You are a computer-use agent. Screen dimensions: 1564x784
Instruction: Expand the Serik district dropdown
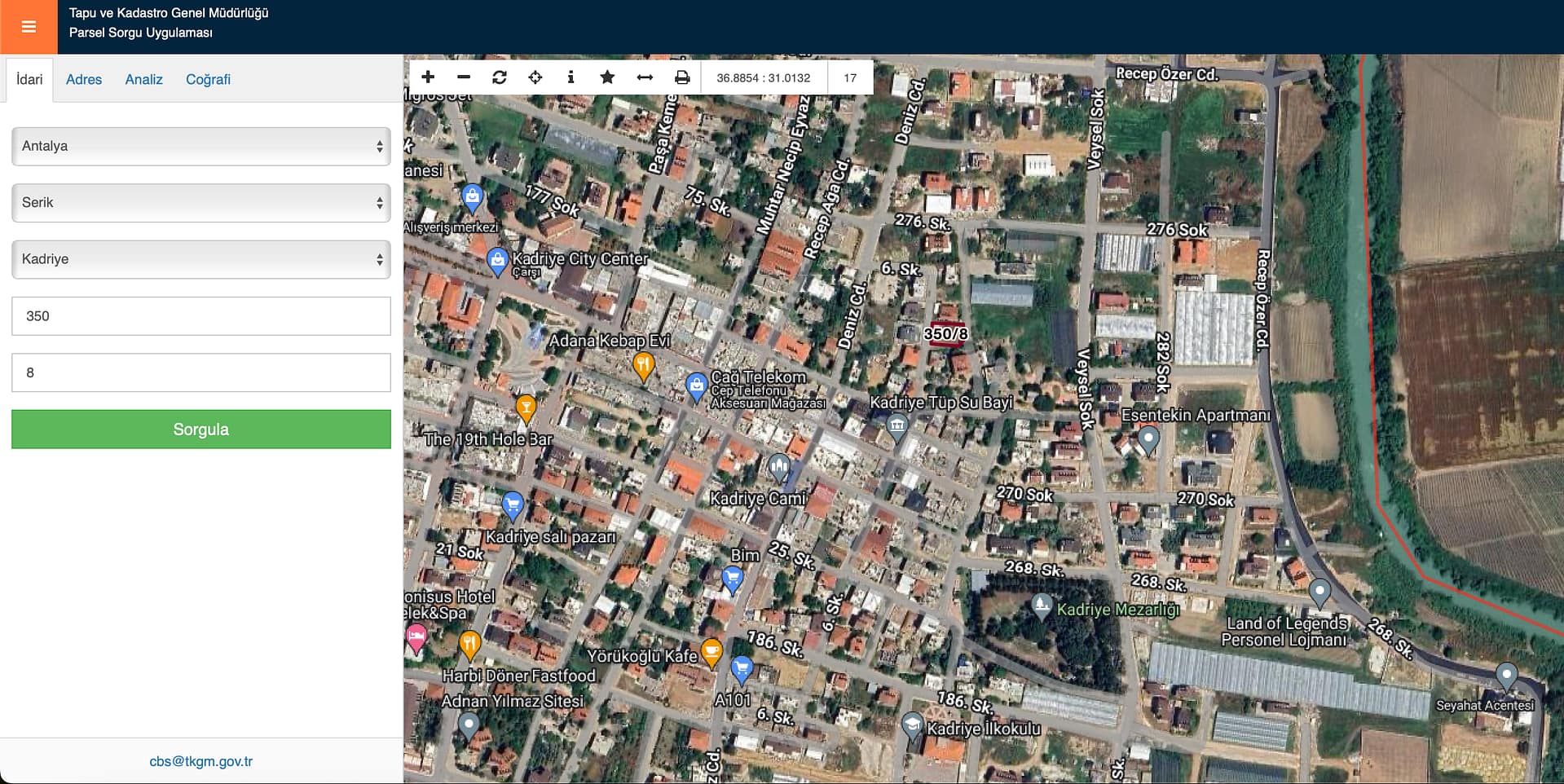(201, 203)
